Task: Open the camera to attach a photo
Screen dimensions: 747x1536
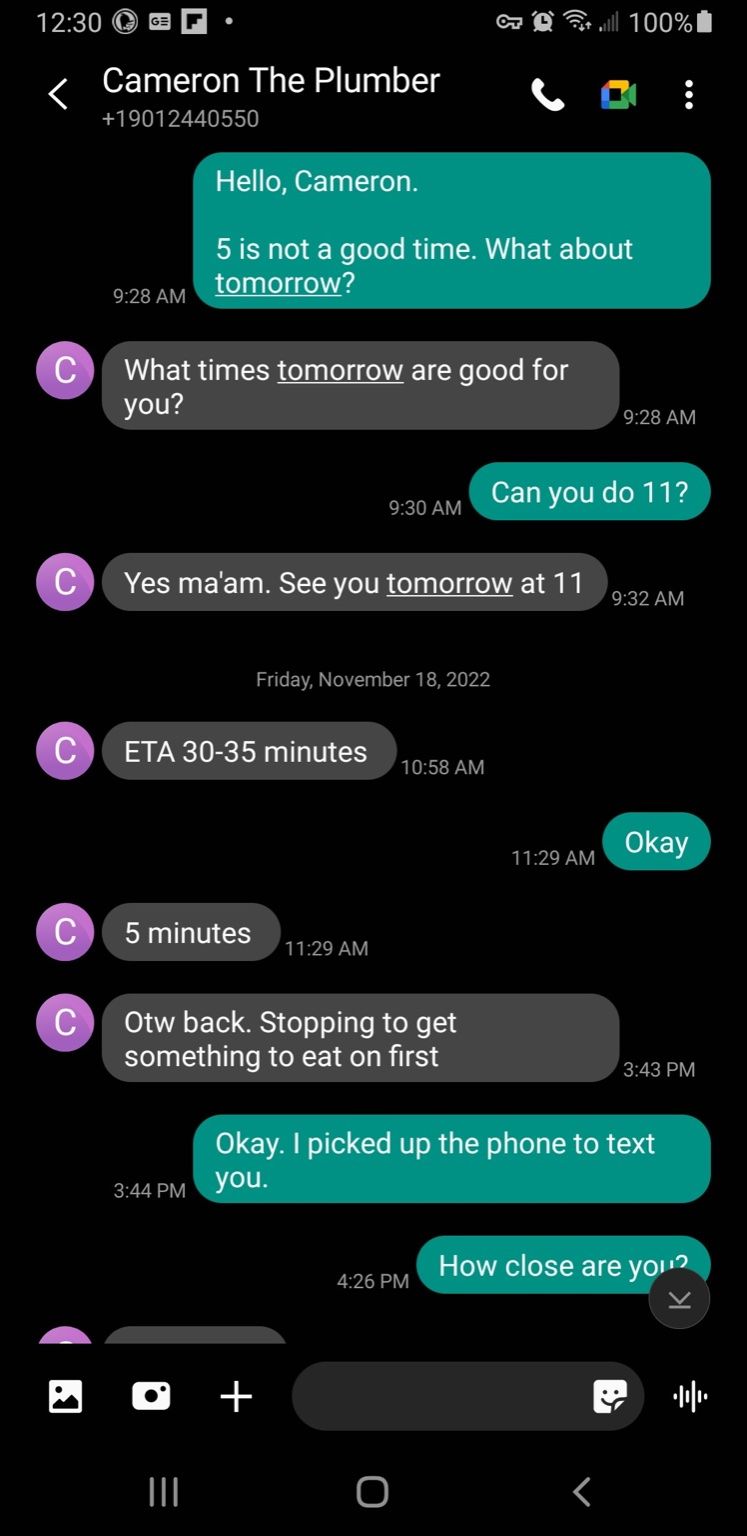Action: 151,1396
